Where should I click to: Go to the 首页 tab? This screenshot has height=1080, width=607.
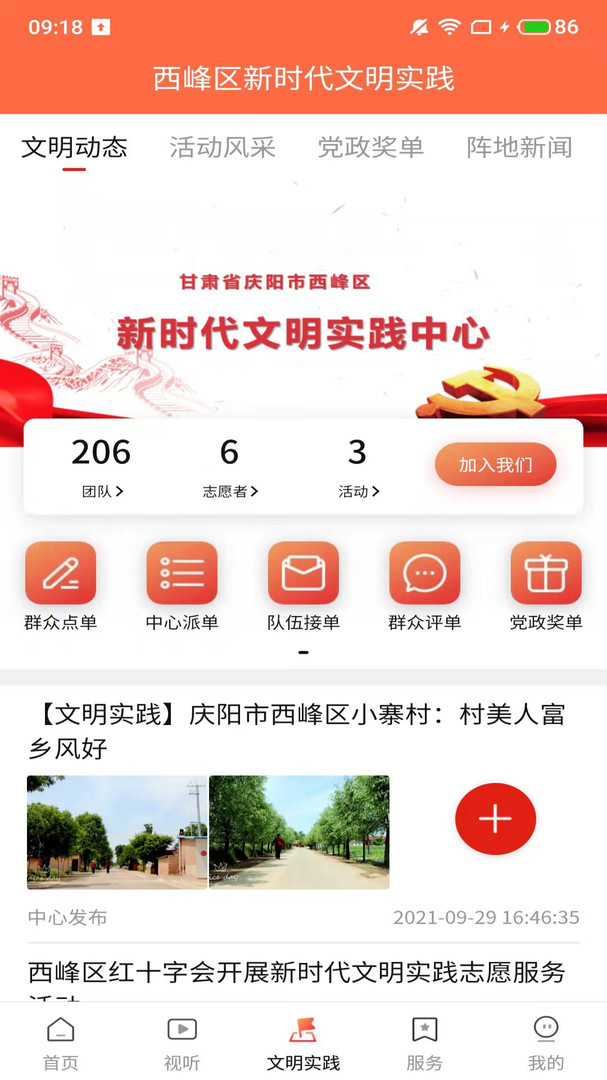coord(60,1042)
